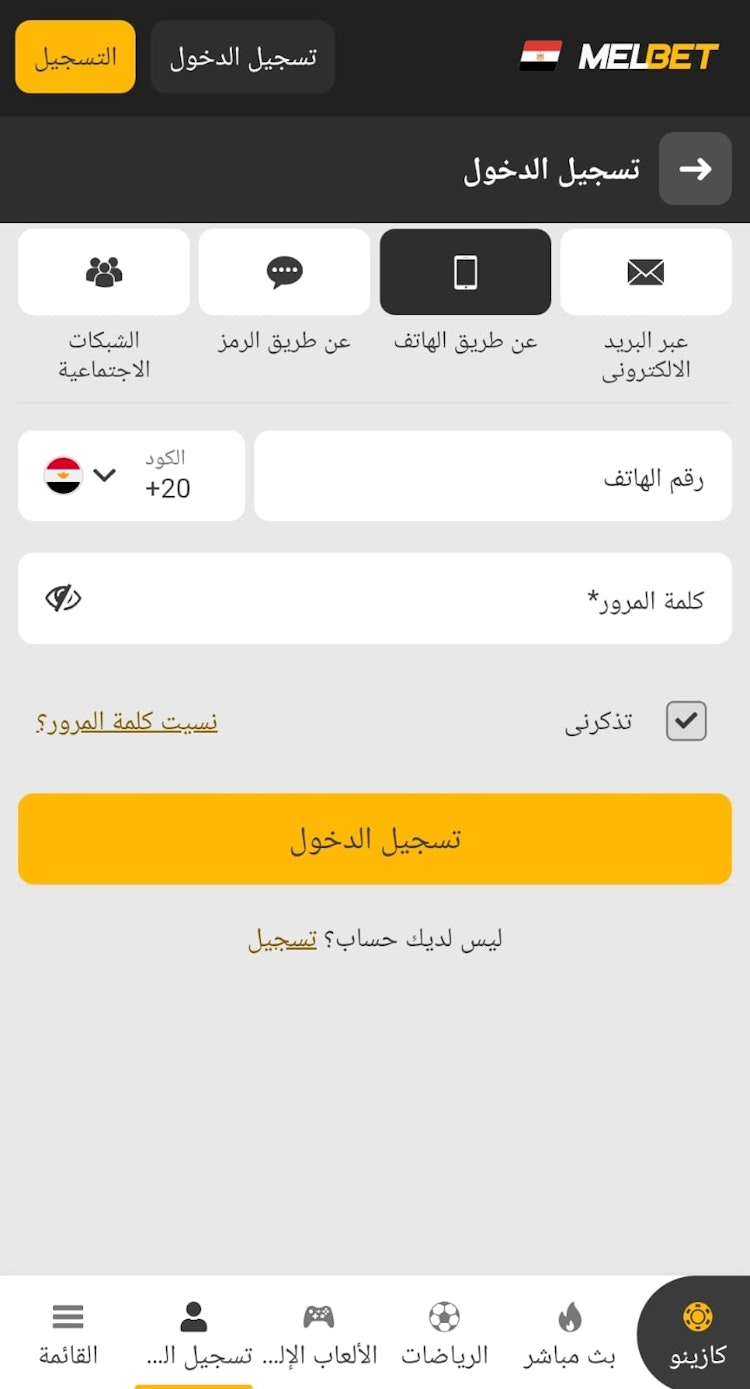Select the تسجيل الدخول header tab
This screenshot has width=750, height=1389.
242,57
